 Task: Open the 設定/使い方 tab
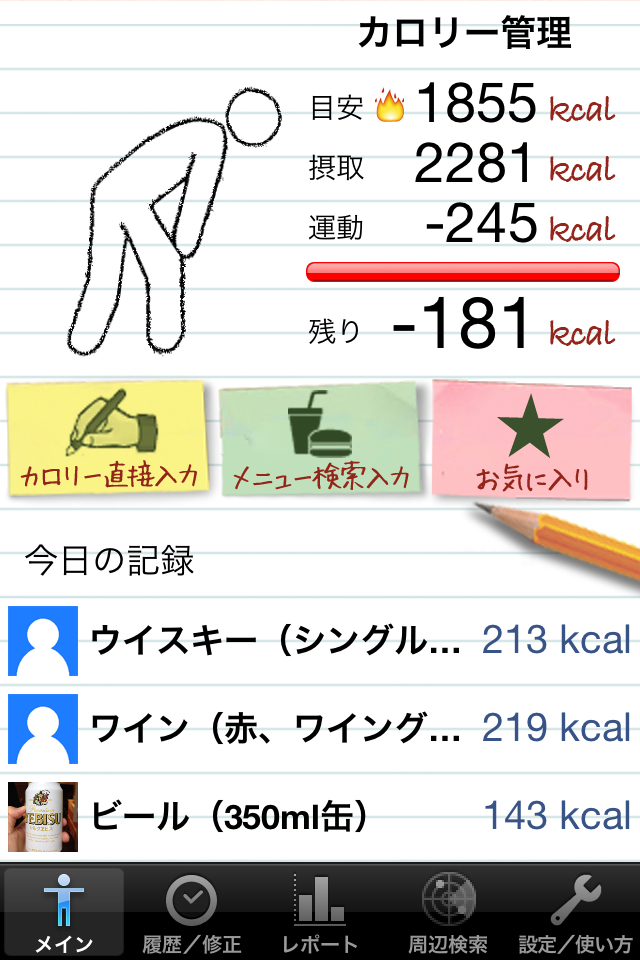[576, 912]
